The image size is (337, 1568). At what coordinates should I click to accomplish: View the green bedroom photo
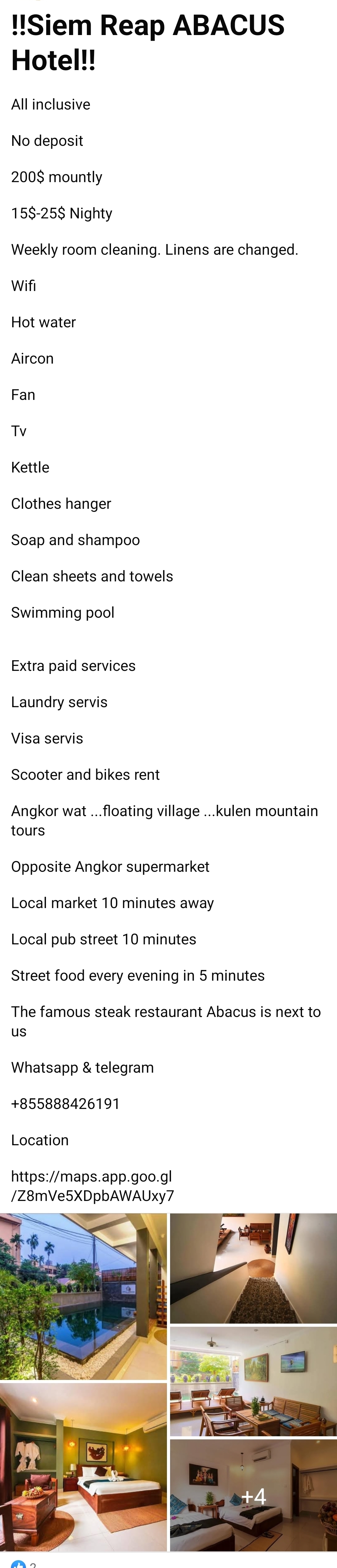click(83, 1466)
